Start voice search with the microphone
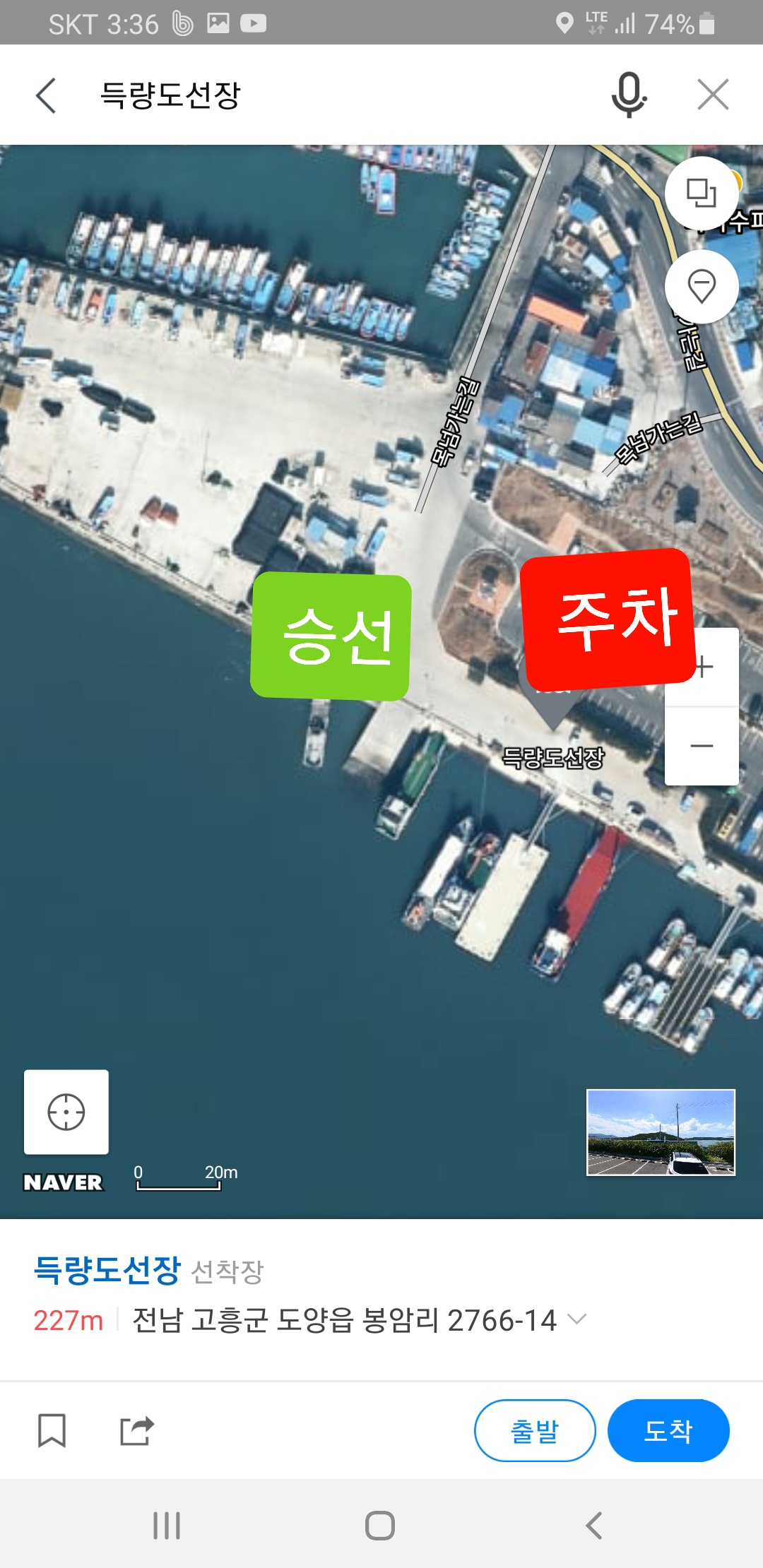 (628, 95)
